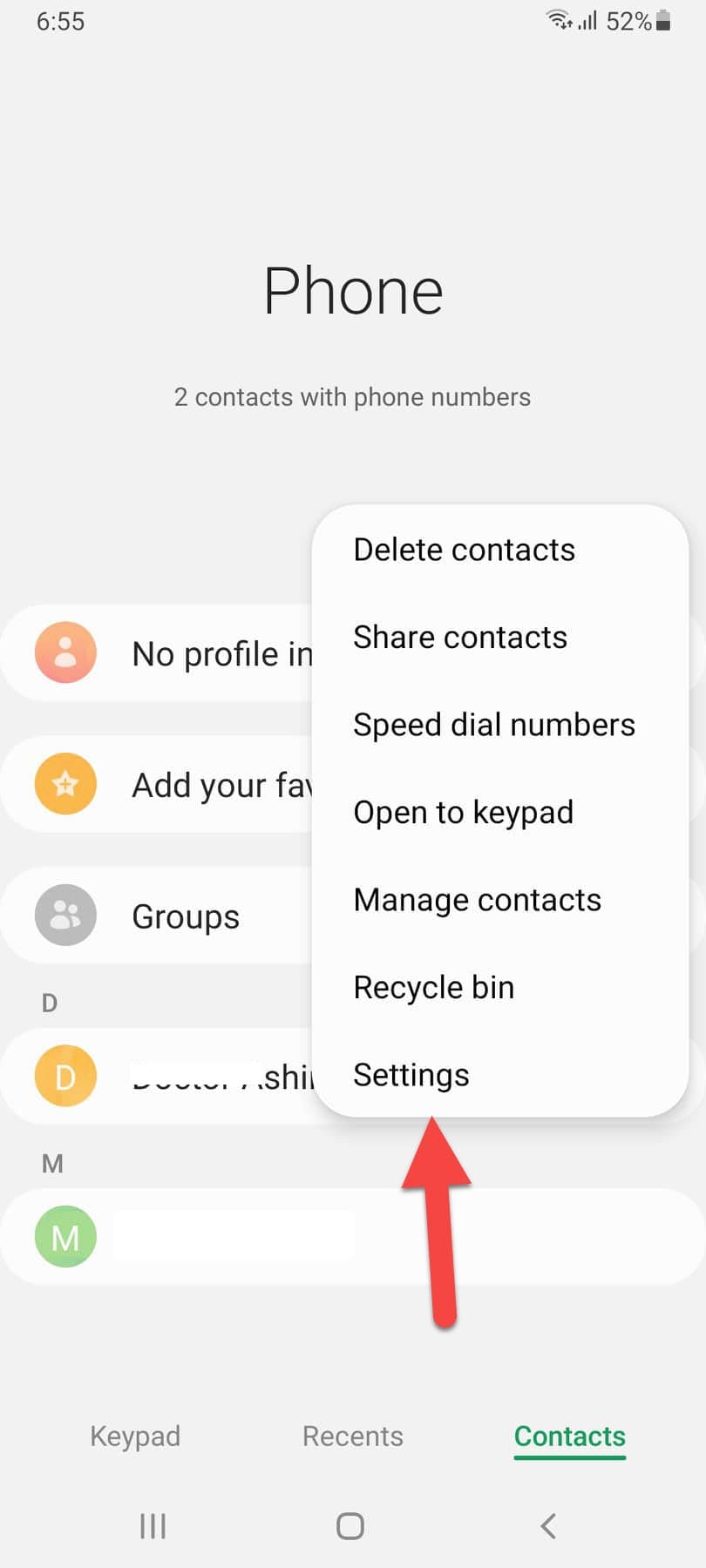The height and width of the screenshot is (1568, 706).
Task: Tap the system home button
Action: click(350, 1526)
